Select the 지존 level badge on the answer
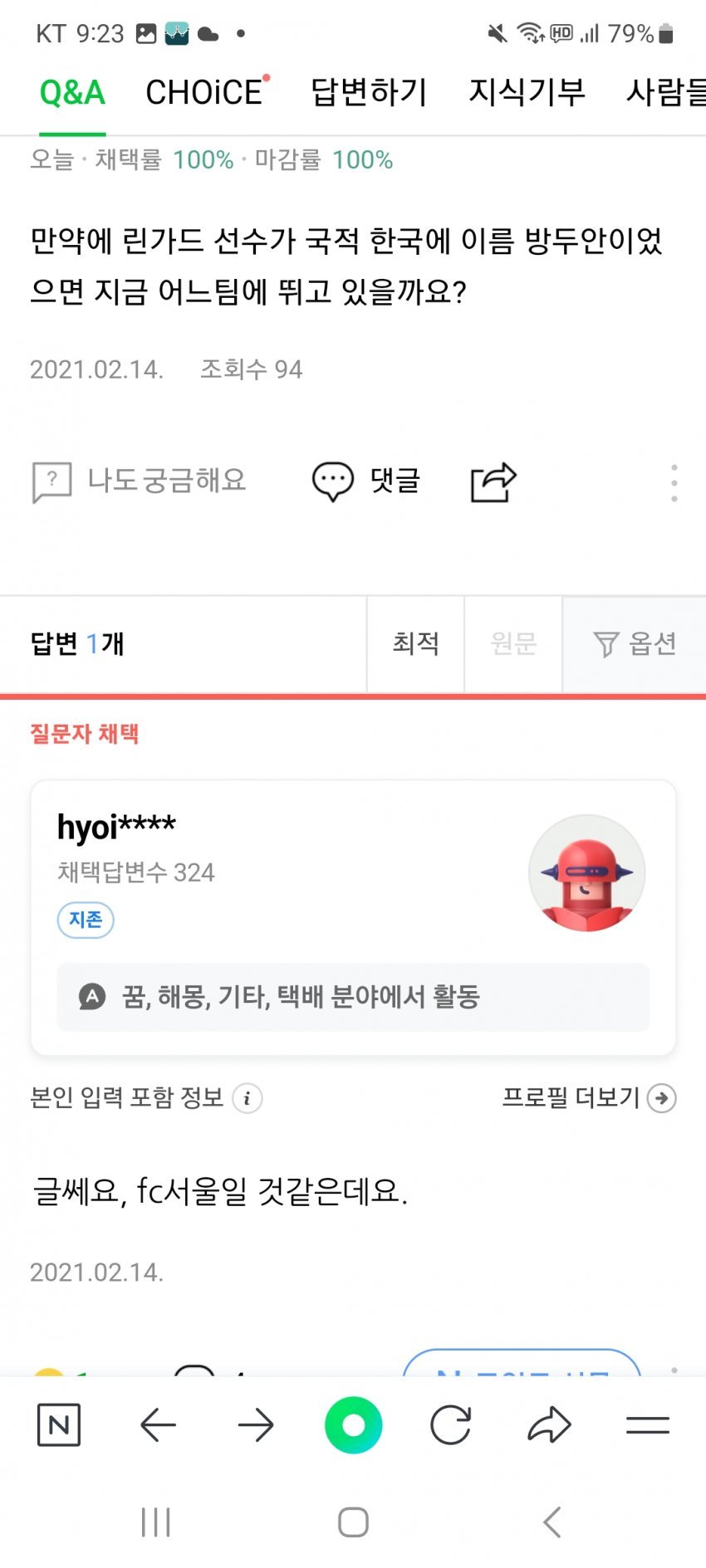 [85, 920]
